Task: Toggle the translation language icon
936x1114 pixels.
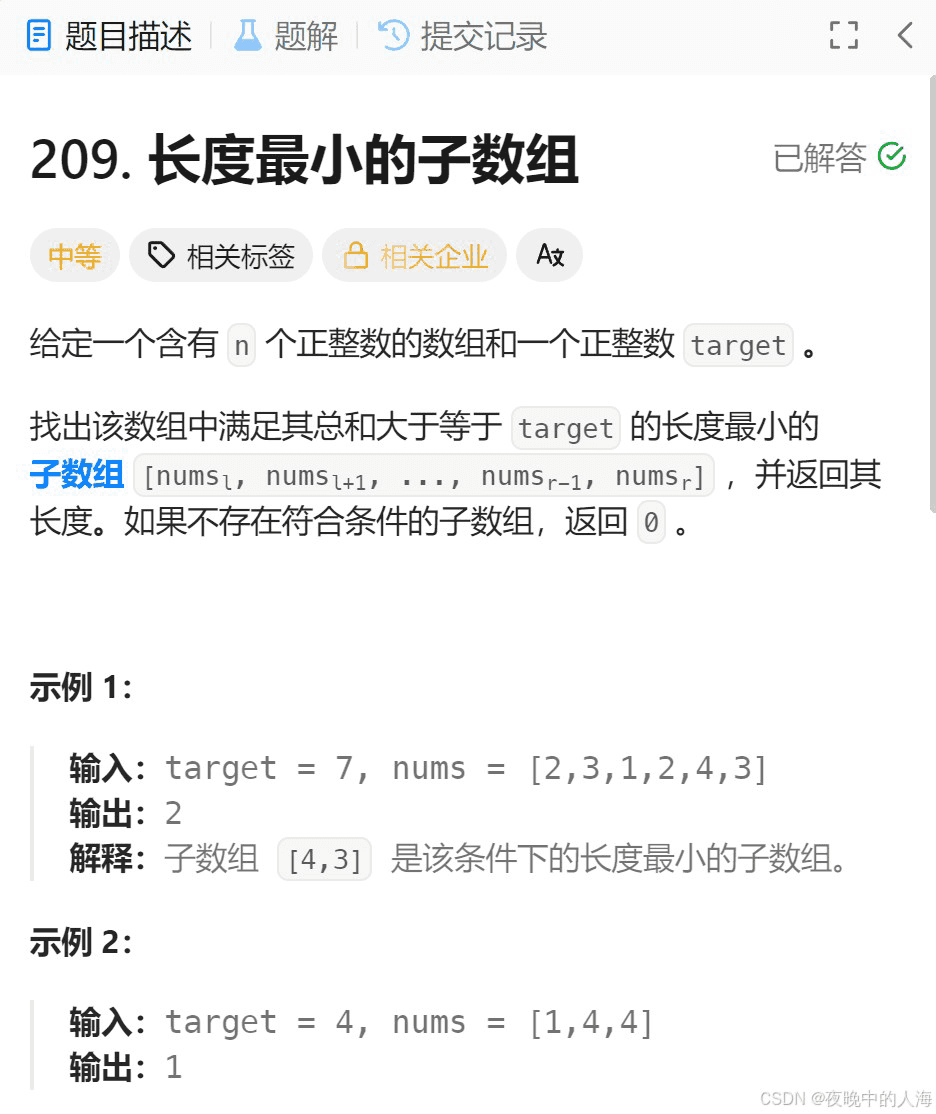Action: tap(550, 256)
